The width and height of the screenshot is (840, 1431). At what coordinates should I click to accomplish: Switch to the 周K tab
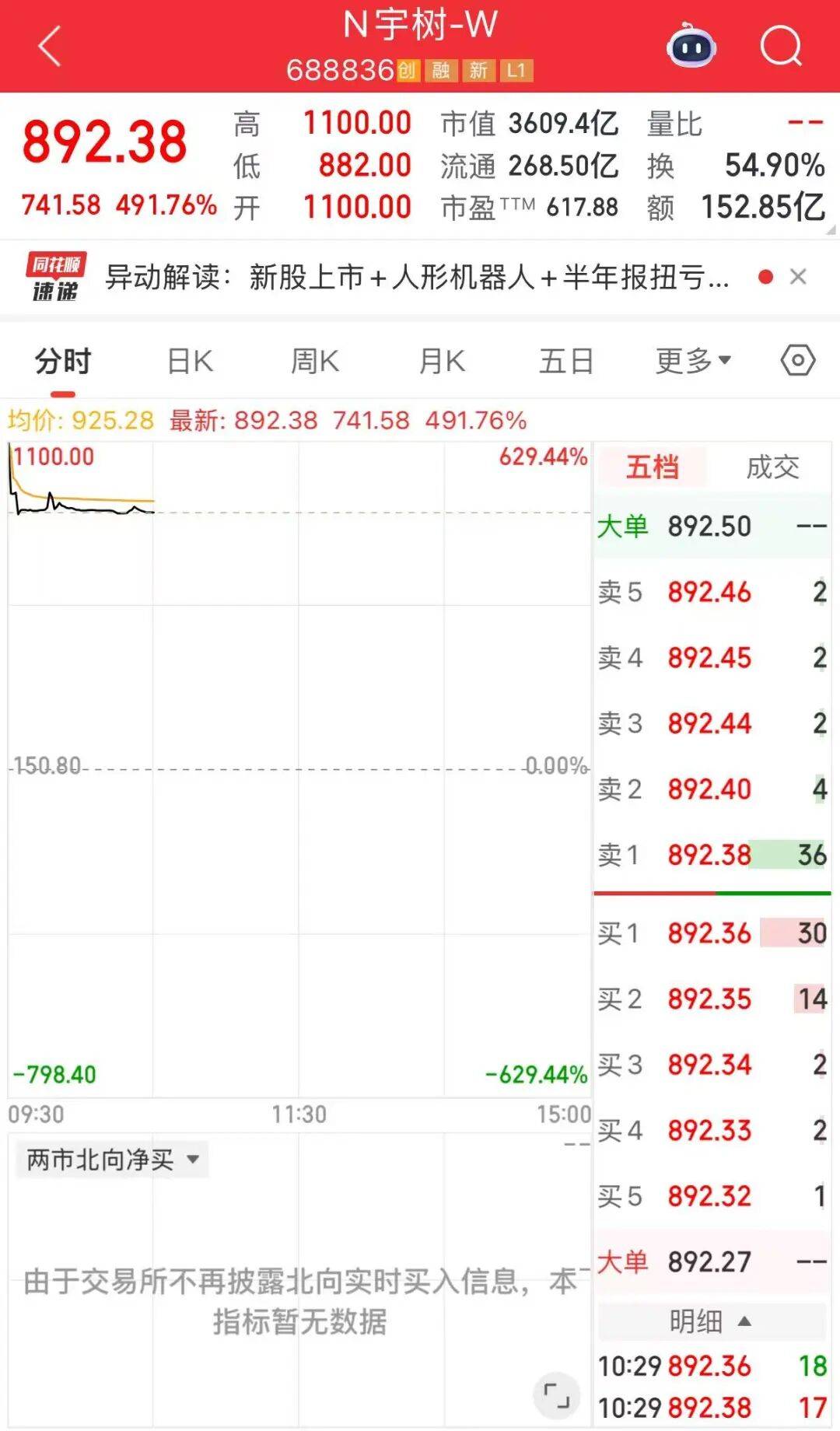tap(315, 361)
